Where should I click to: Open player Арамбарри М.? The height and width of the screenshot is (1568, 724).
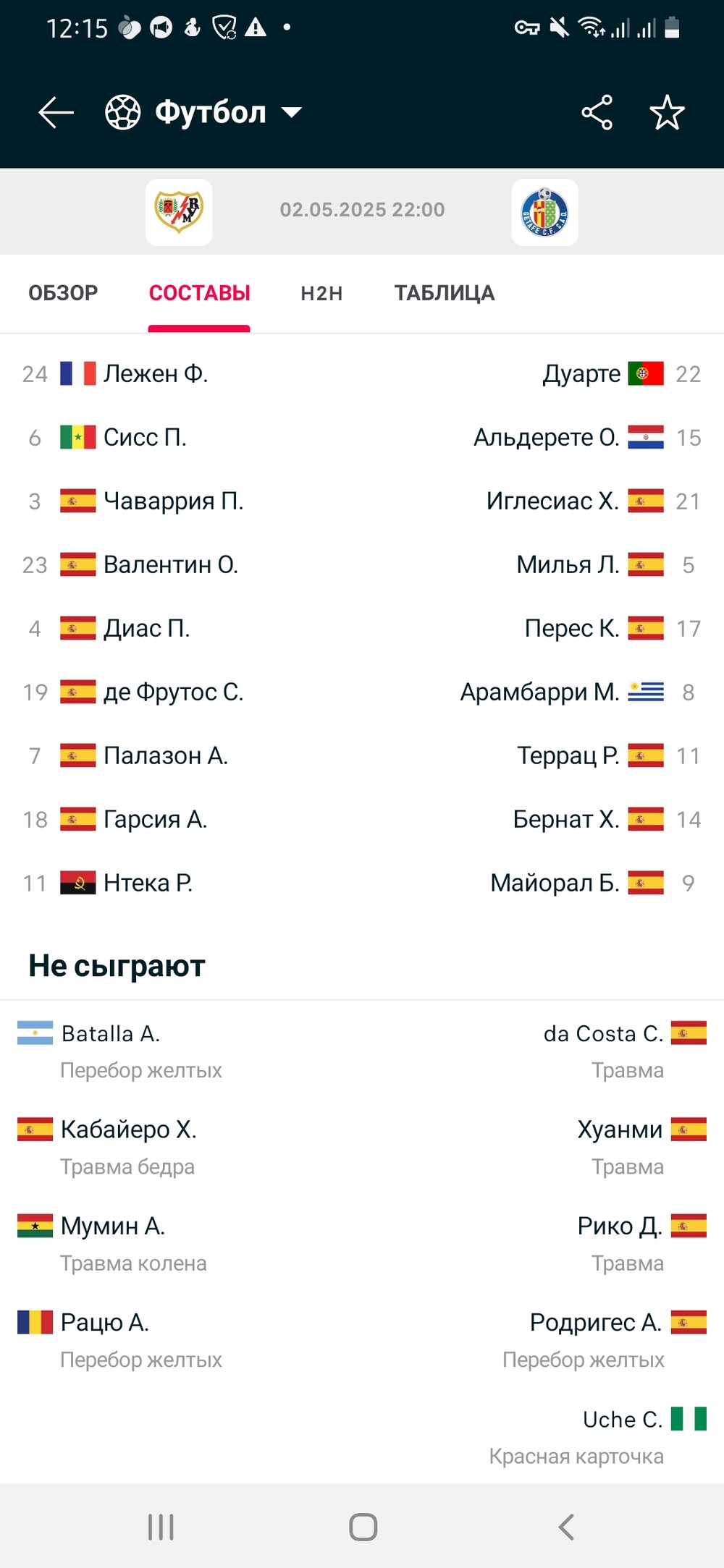click(539, 692)
